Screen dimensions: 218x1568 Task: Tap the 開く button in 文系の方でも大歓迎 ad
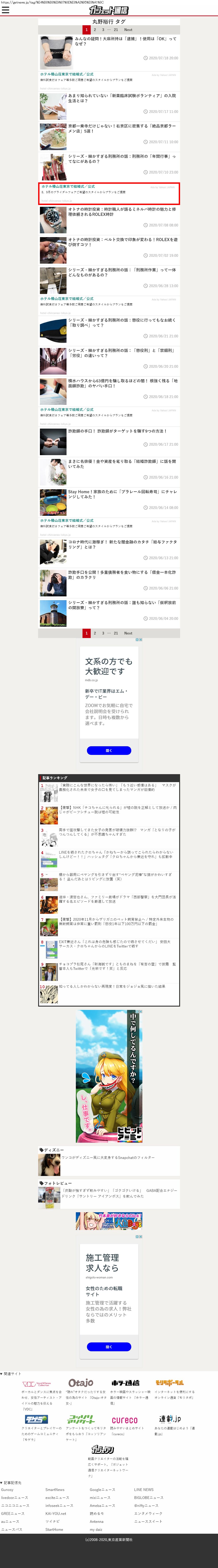109,750
